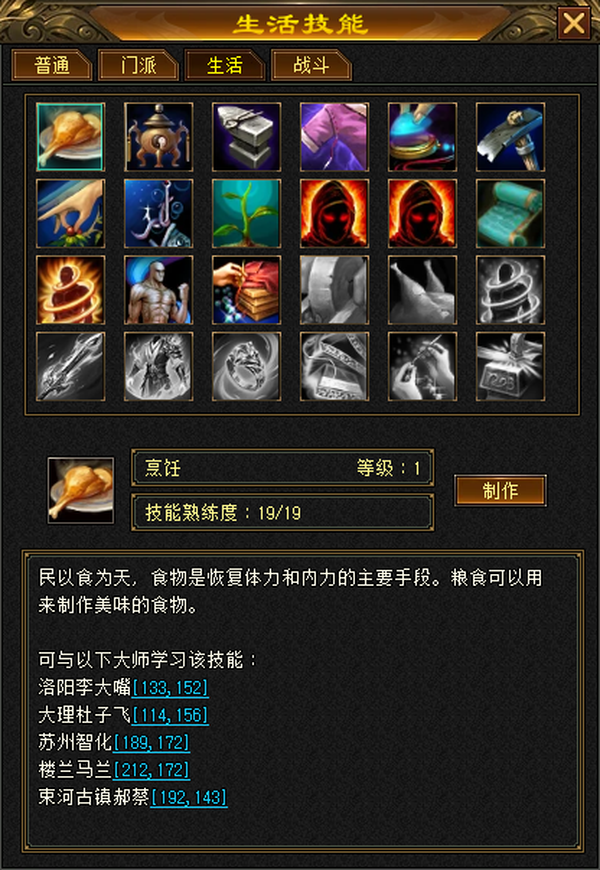
Task: Select the mining pickaxe skill icon
Action: (511, 136)
